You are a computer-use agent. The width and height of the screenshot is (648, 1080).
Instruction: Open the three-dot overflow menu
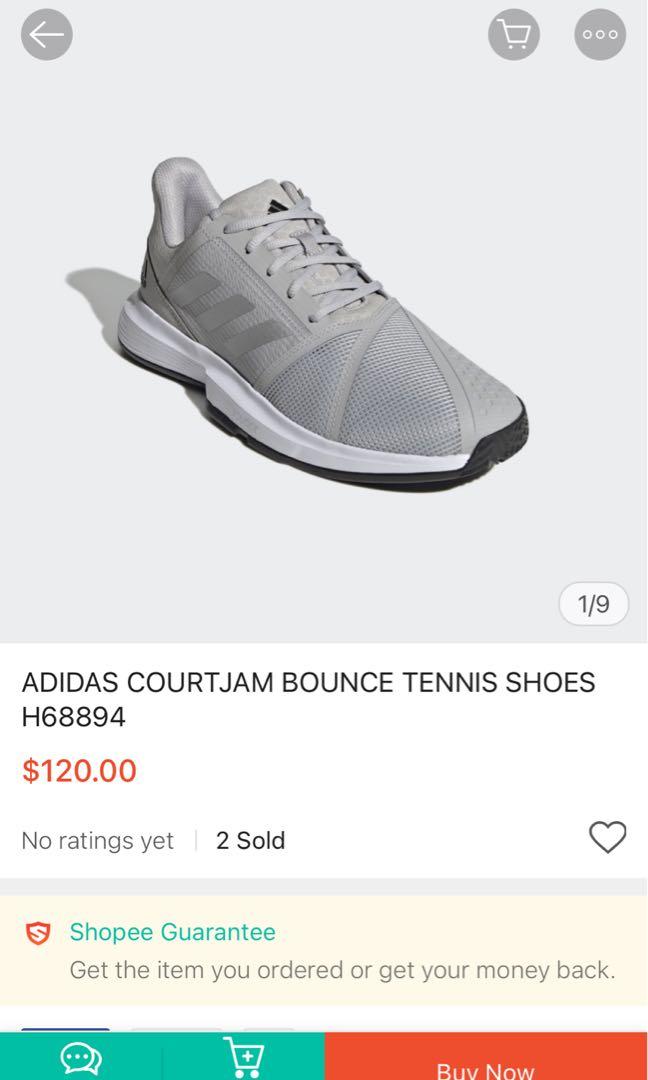pyautogui.click(x=600, y=35)
